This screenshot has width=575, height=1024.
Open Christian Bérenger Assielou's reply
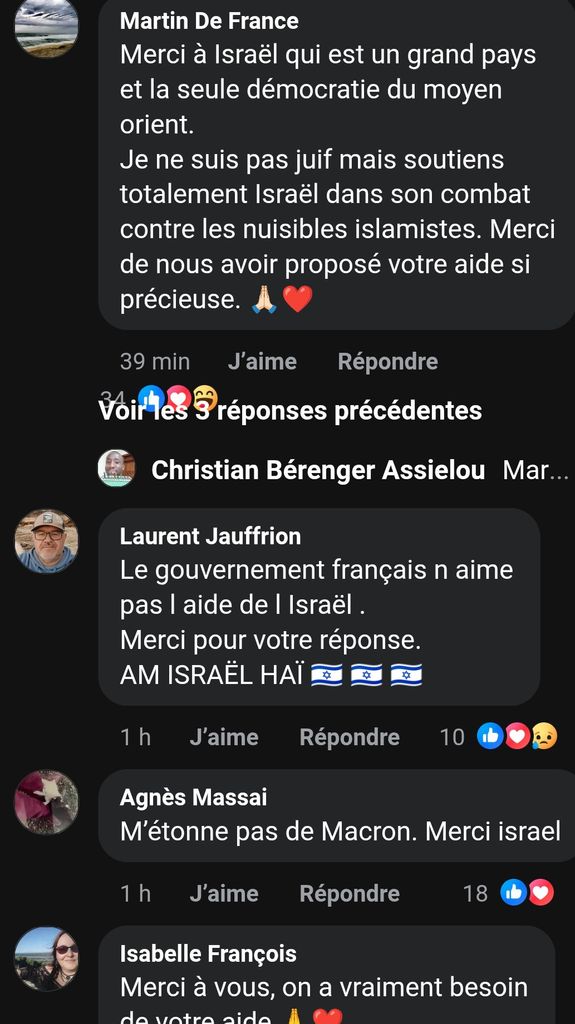tap(333, 470)
